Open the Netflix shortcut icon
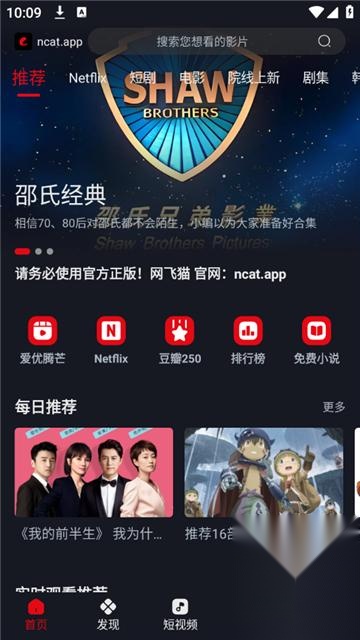Screen dimensions: 360x640 point(111,340)
